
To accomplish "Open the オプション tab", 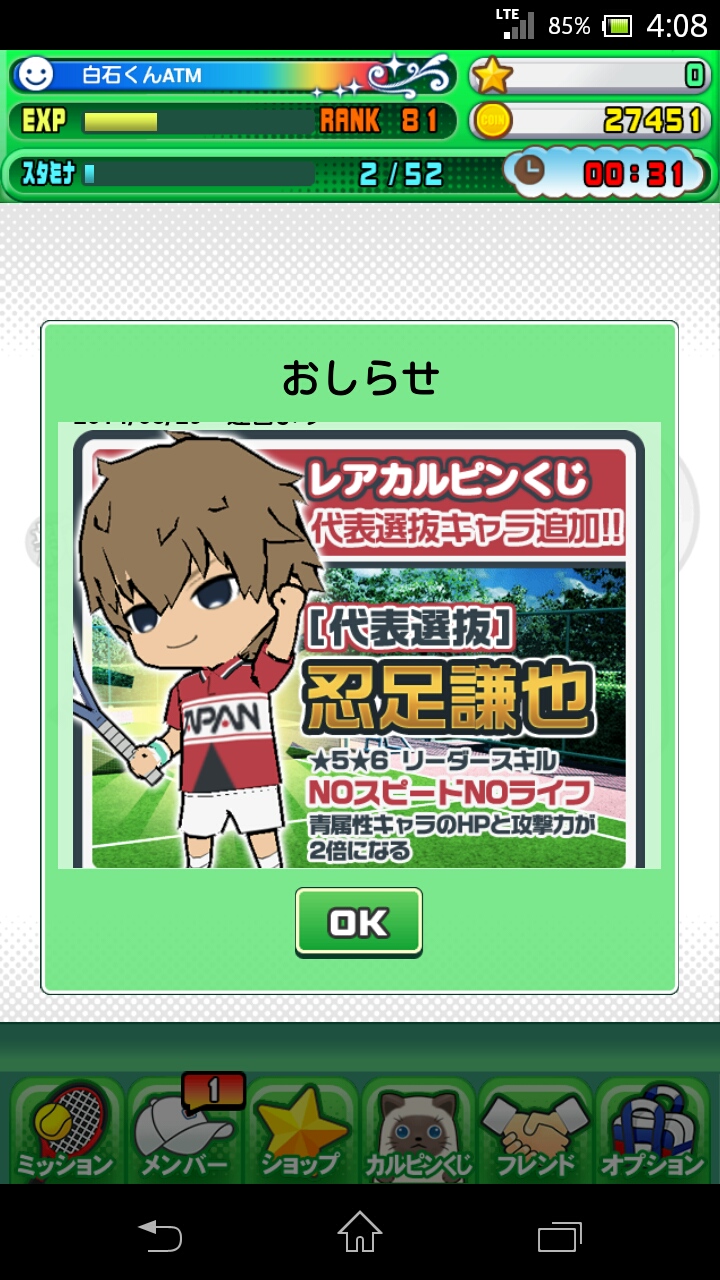I will (654, 1132).
